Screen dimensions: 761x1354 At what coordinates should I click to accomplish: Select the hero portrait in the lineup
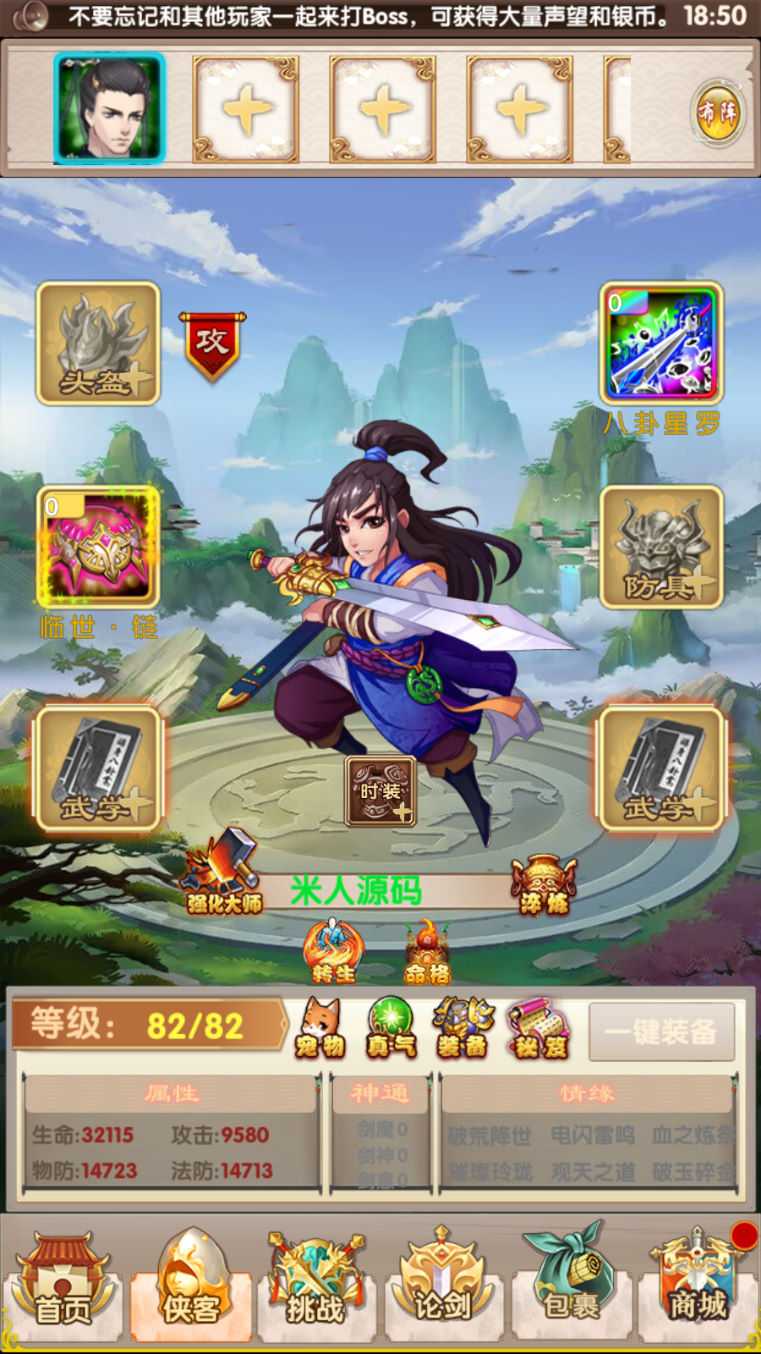point(109,108)
